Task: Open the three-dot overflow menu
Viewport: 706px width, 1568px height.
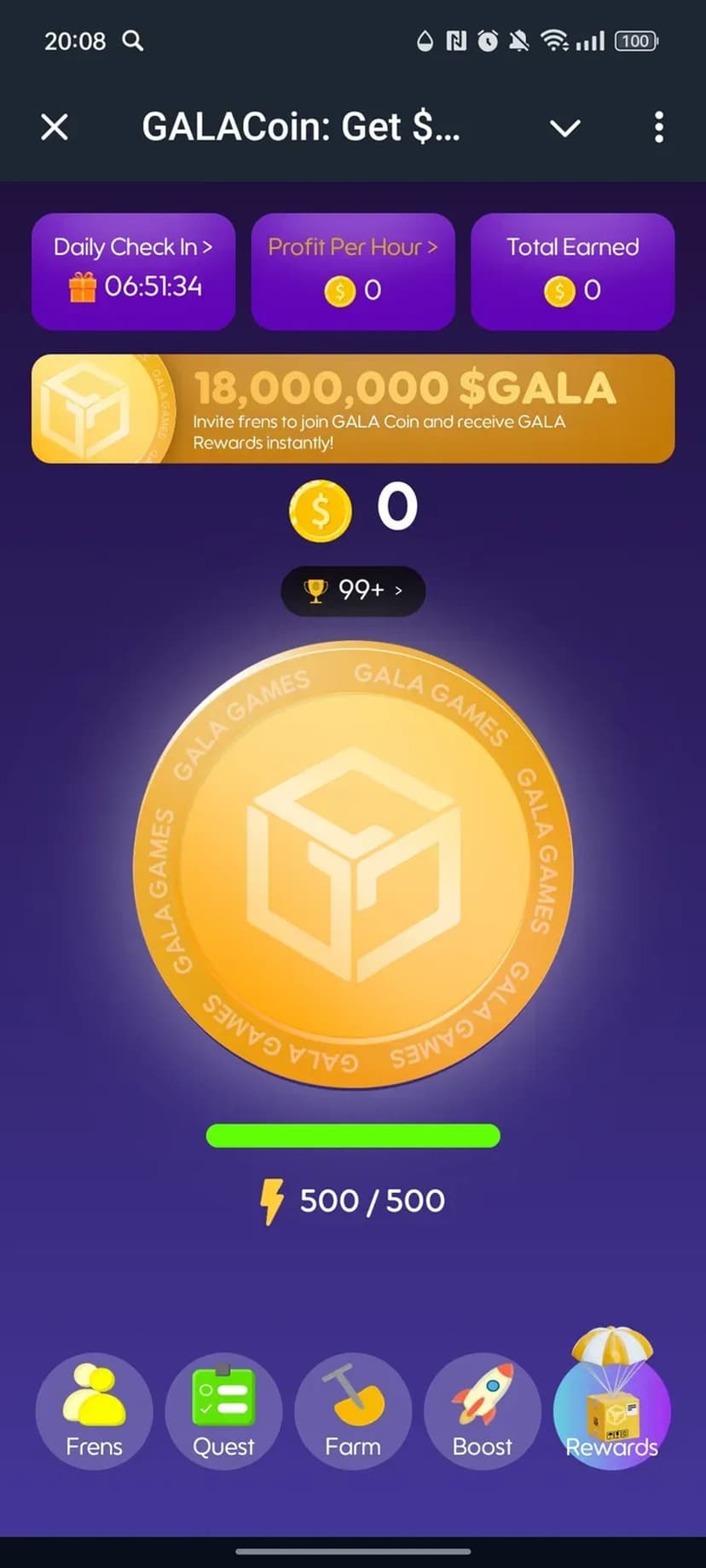Action: [x=658, y=128]
